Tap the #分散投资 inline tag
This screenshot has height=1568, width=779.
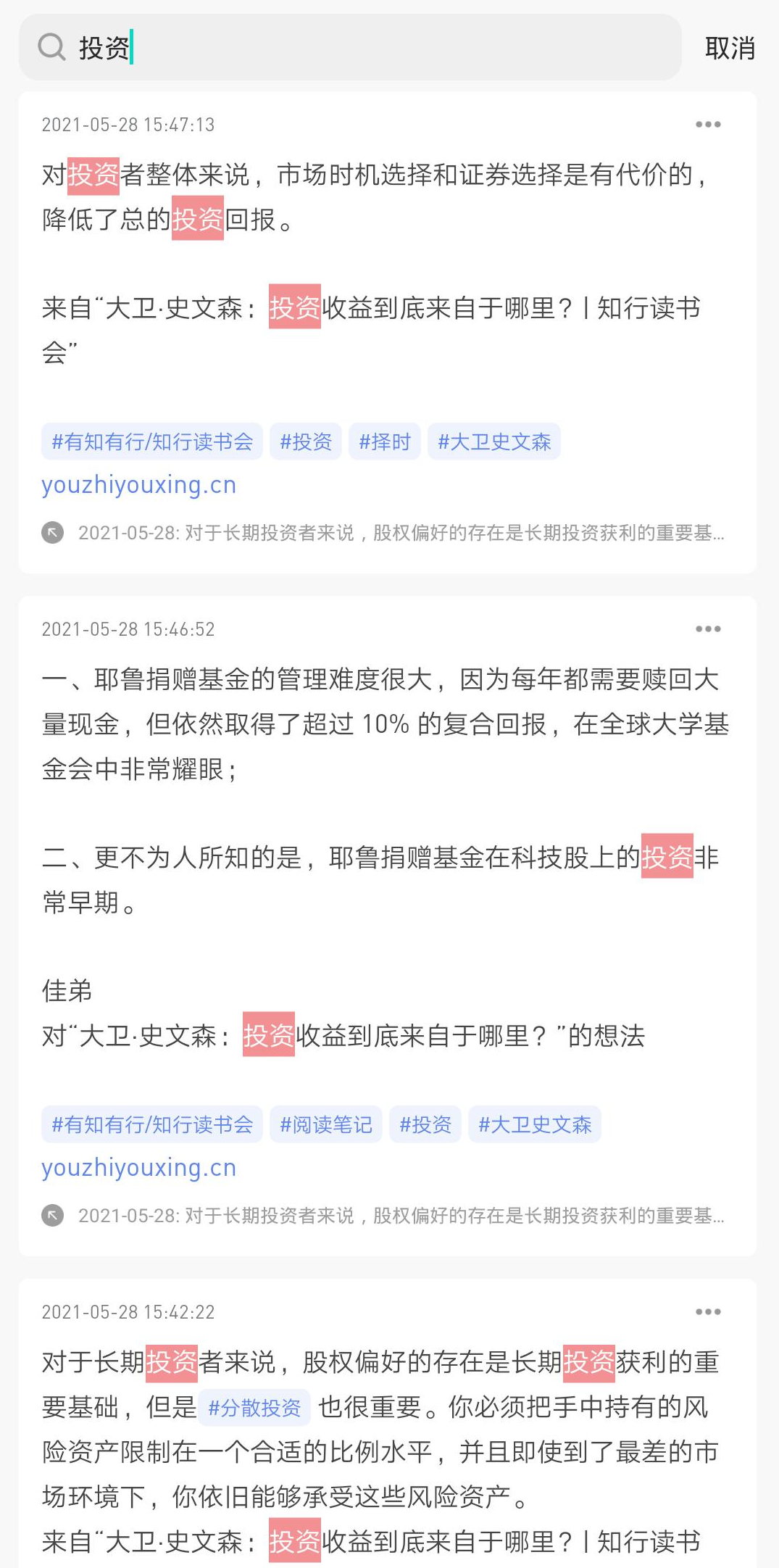click(x=254, y=1408)
